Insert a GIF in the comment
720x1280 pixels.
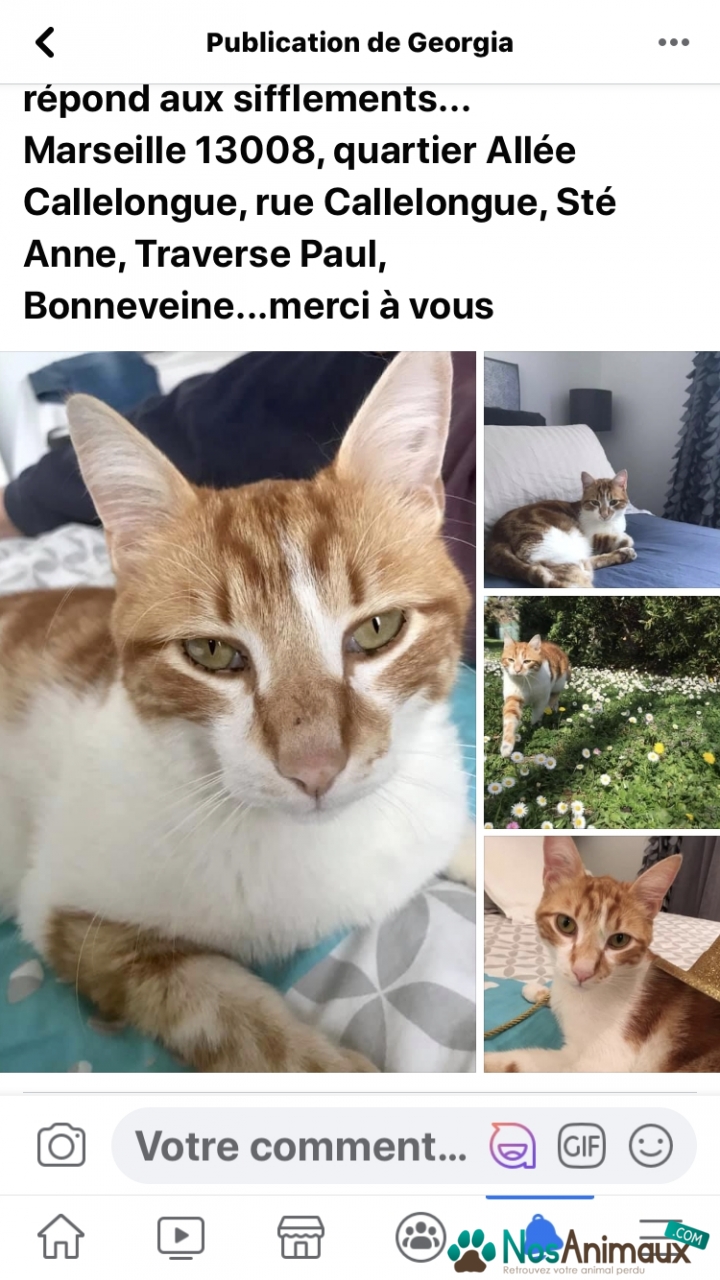(582, 1146)
